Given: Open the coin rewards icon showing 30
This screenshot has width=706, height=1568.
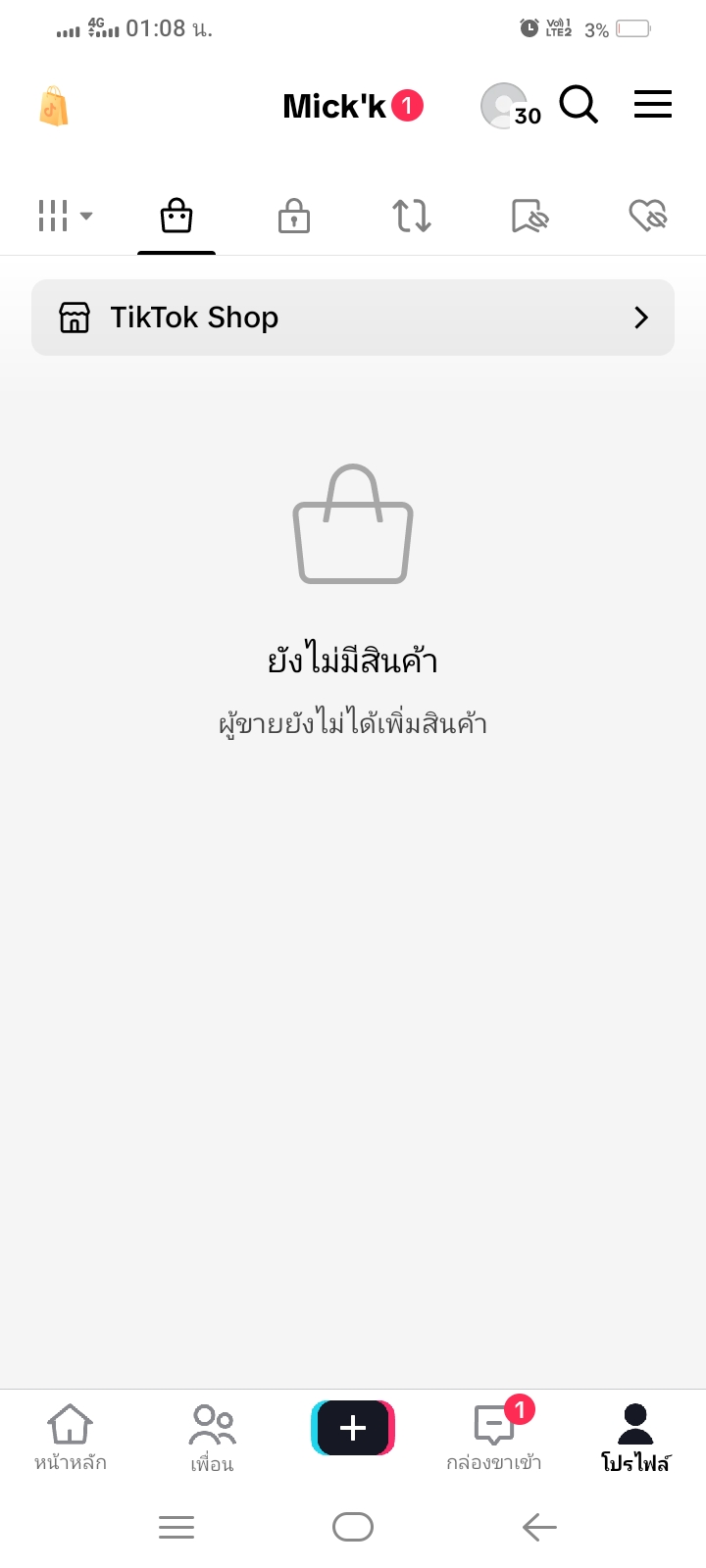Looking at the screenshot, I should [510, 106].
